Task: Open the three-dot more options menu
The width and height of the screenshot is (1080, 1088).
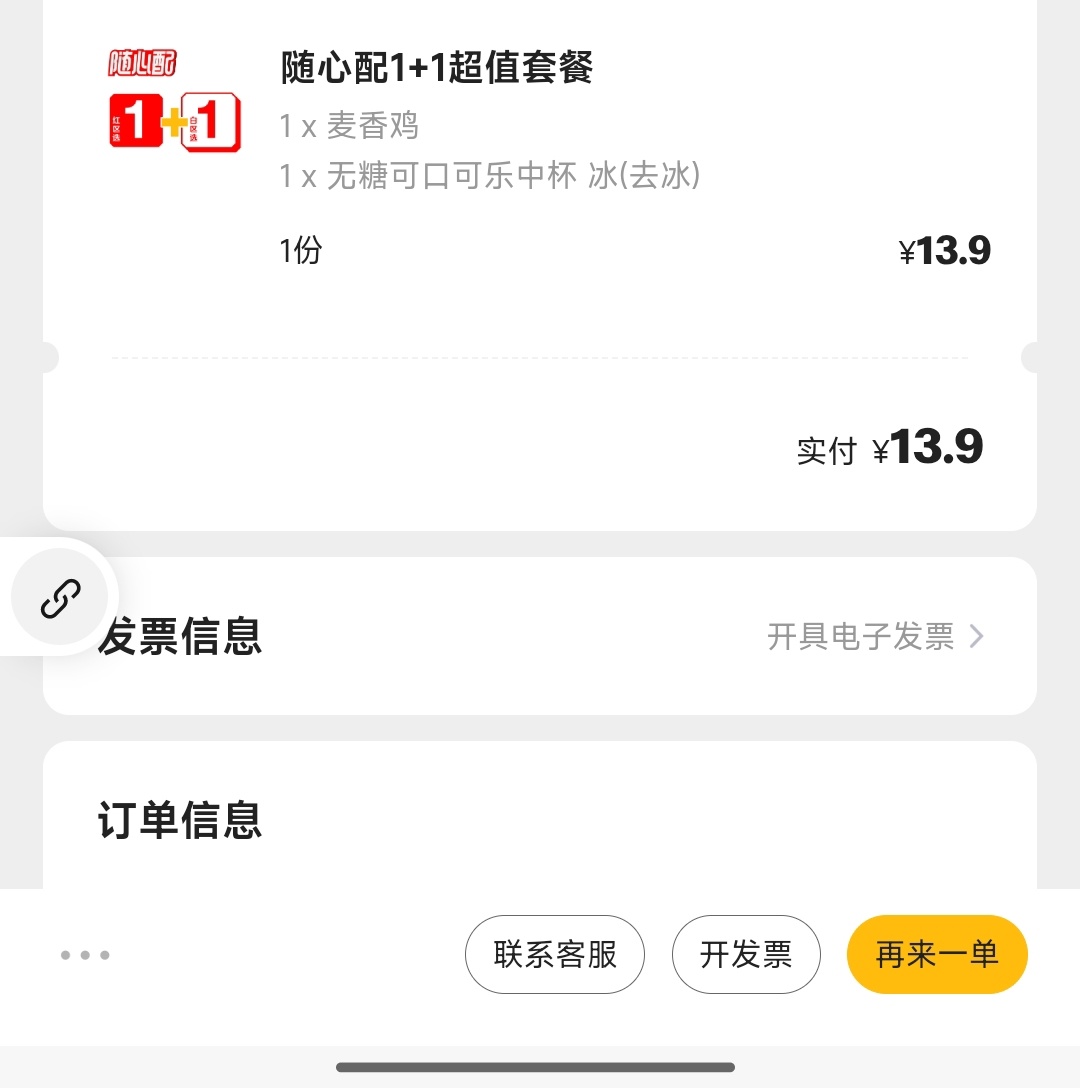Action: [x=85, y=955]
